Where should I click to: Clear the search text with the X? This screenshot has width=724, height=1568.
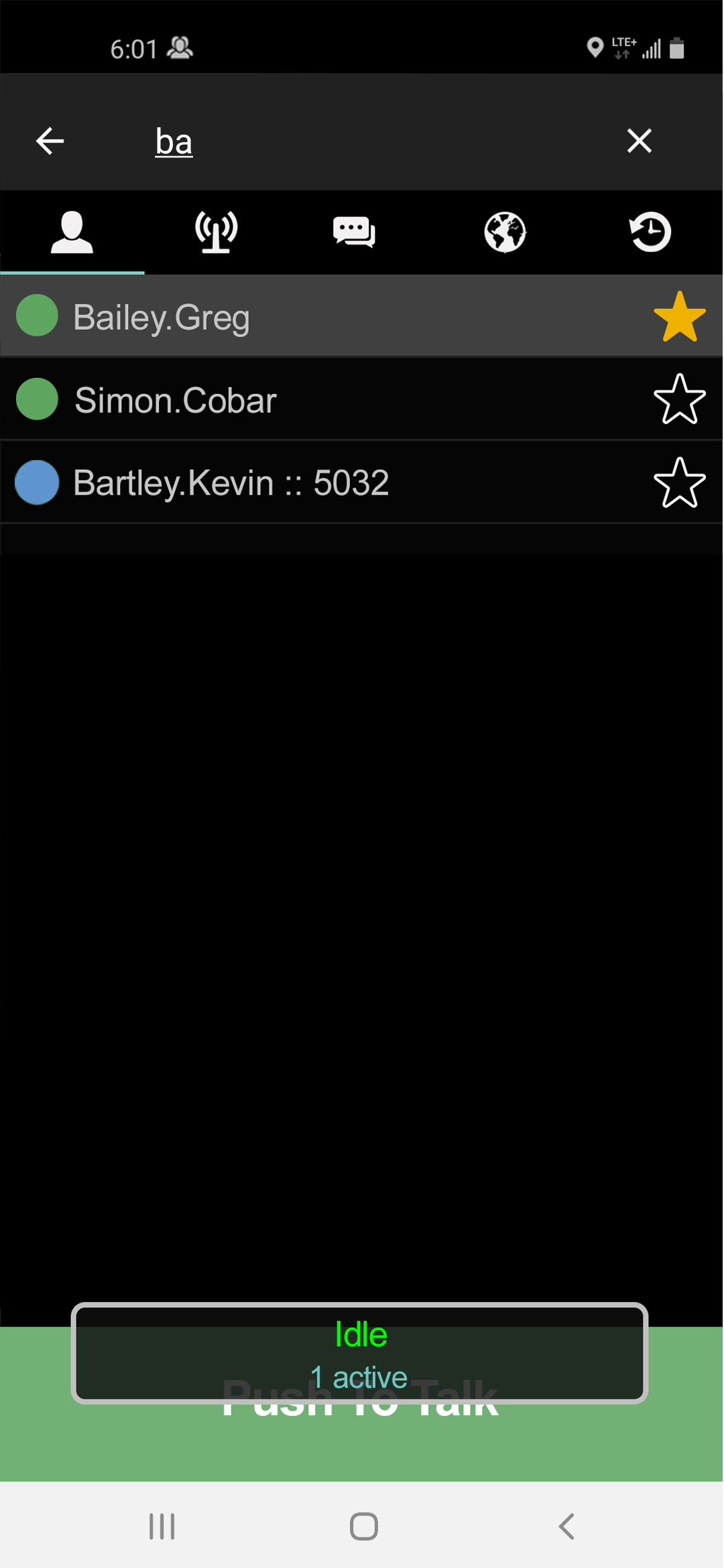click(x=639, y=141)
